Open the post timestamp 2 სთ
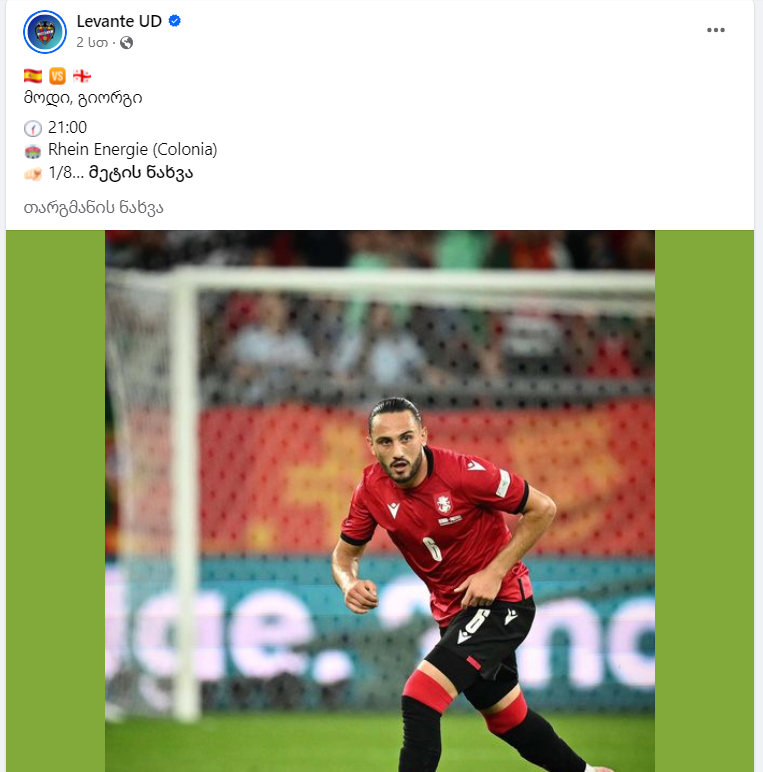Image resolution: width=763 pixels, height=772 pixels. click(92, 43)
